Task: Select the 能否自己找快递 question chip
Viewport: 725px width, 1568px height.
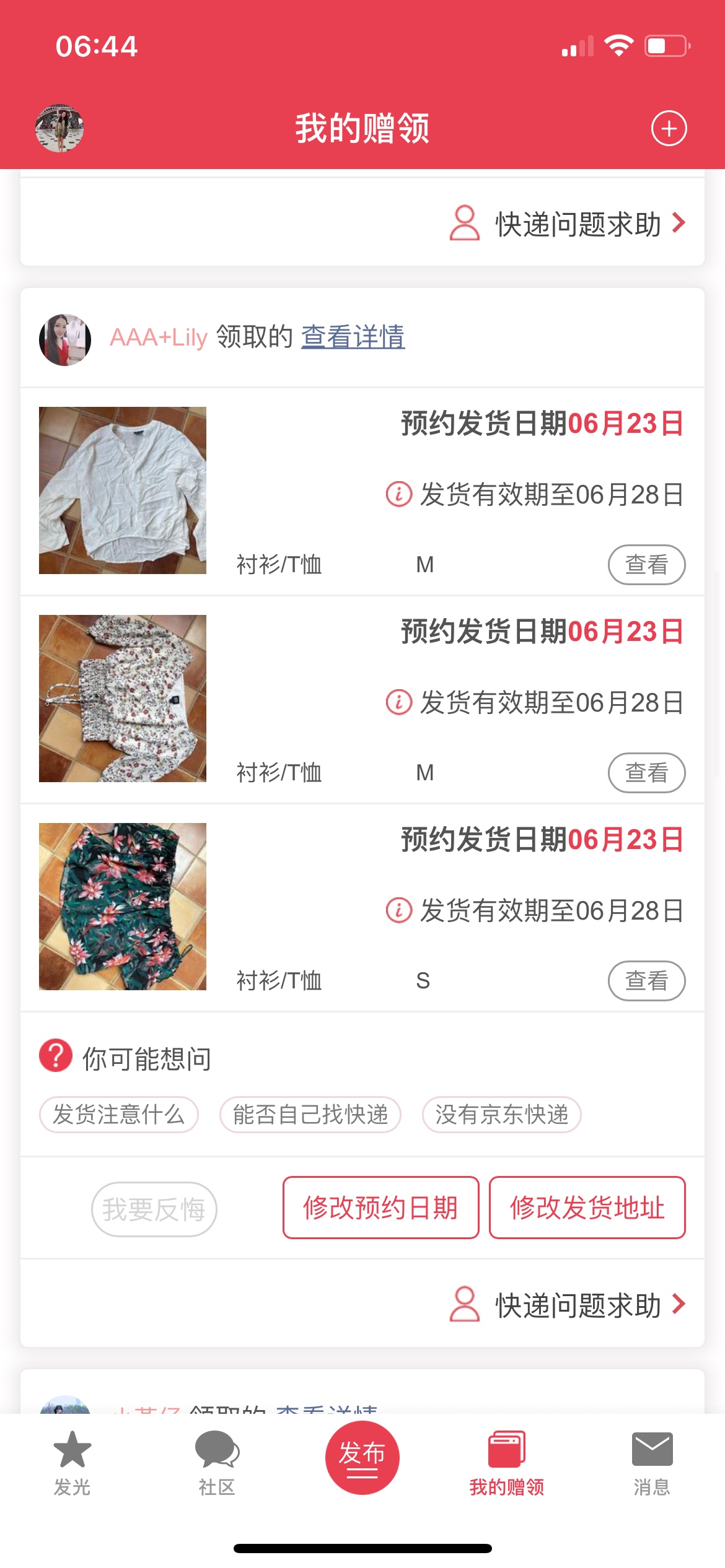Action: point(310,1115)
